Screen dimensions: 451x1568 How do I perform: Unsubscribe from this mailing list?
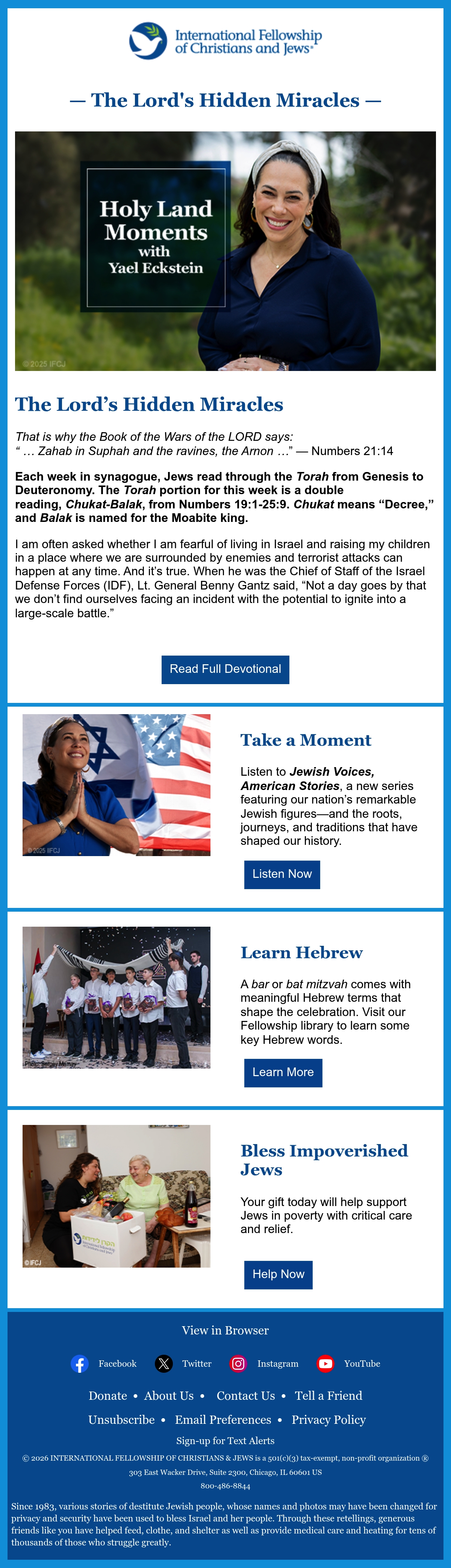121,1419
